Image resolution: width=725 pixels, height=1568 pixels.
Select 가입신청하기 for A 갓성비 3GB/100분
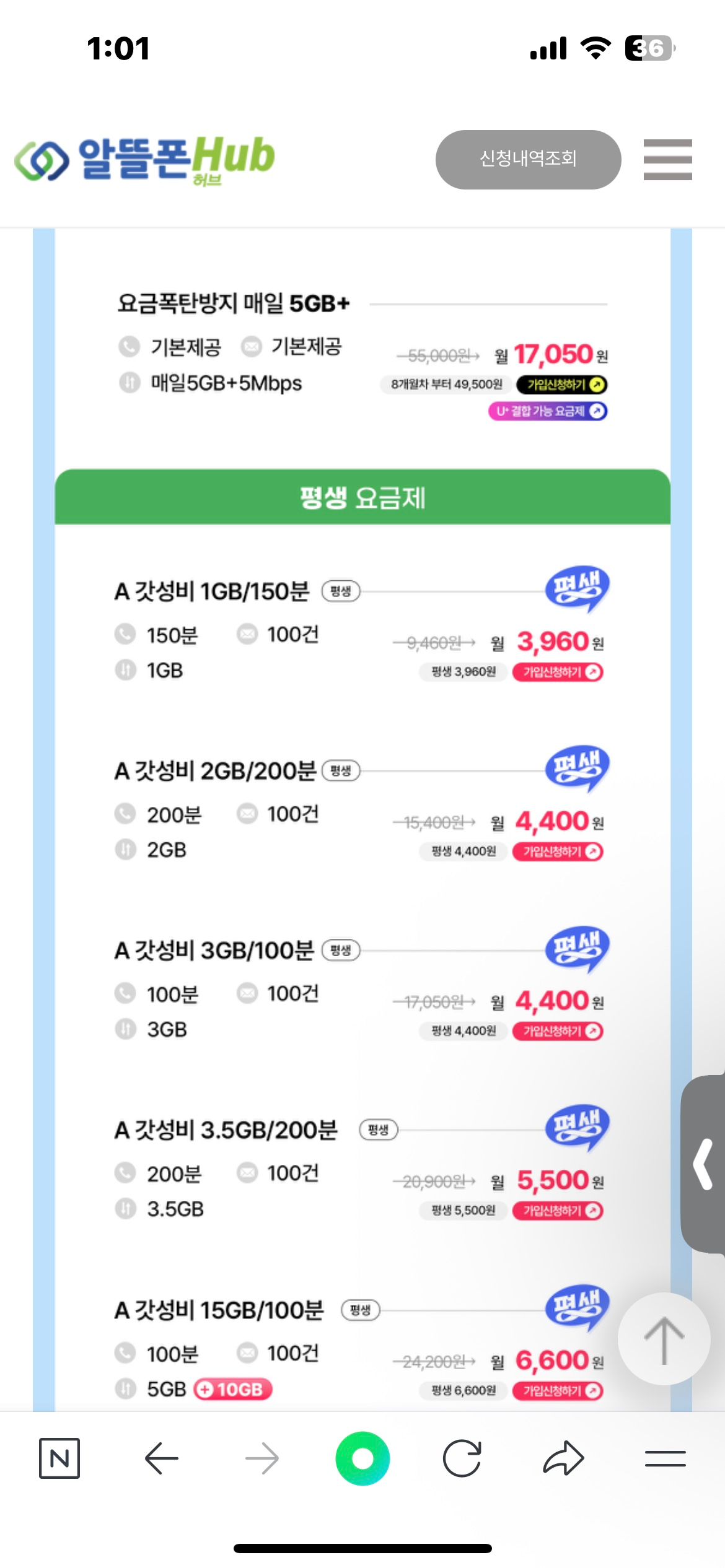point(558,1031)
